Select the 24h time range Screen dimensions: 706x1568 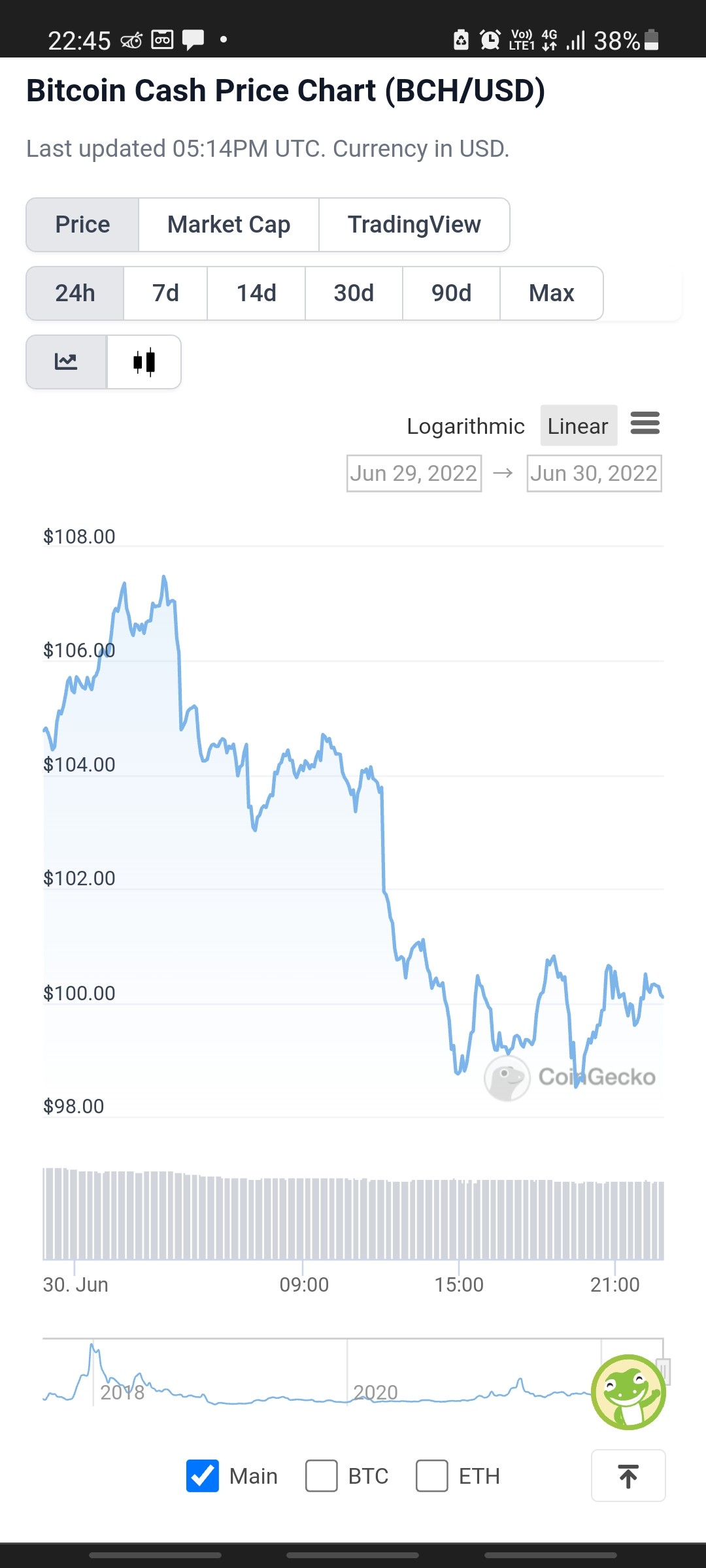(x=75, y=293)
